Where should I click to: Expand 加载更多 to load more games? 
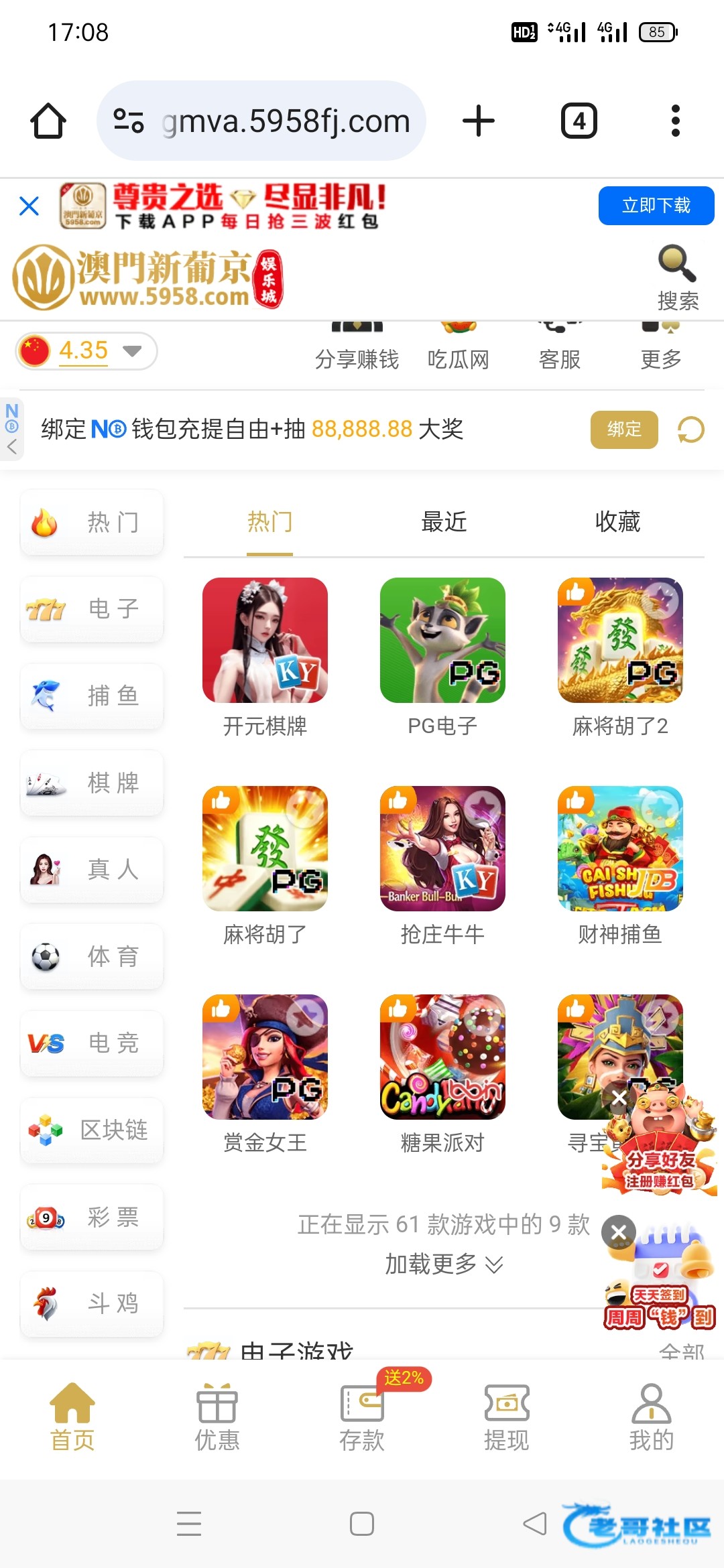point(443,1264)
